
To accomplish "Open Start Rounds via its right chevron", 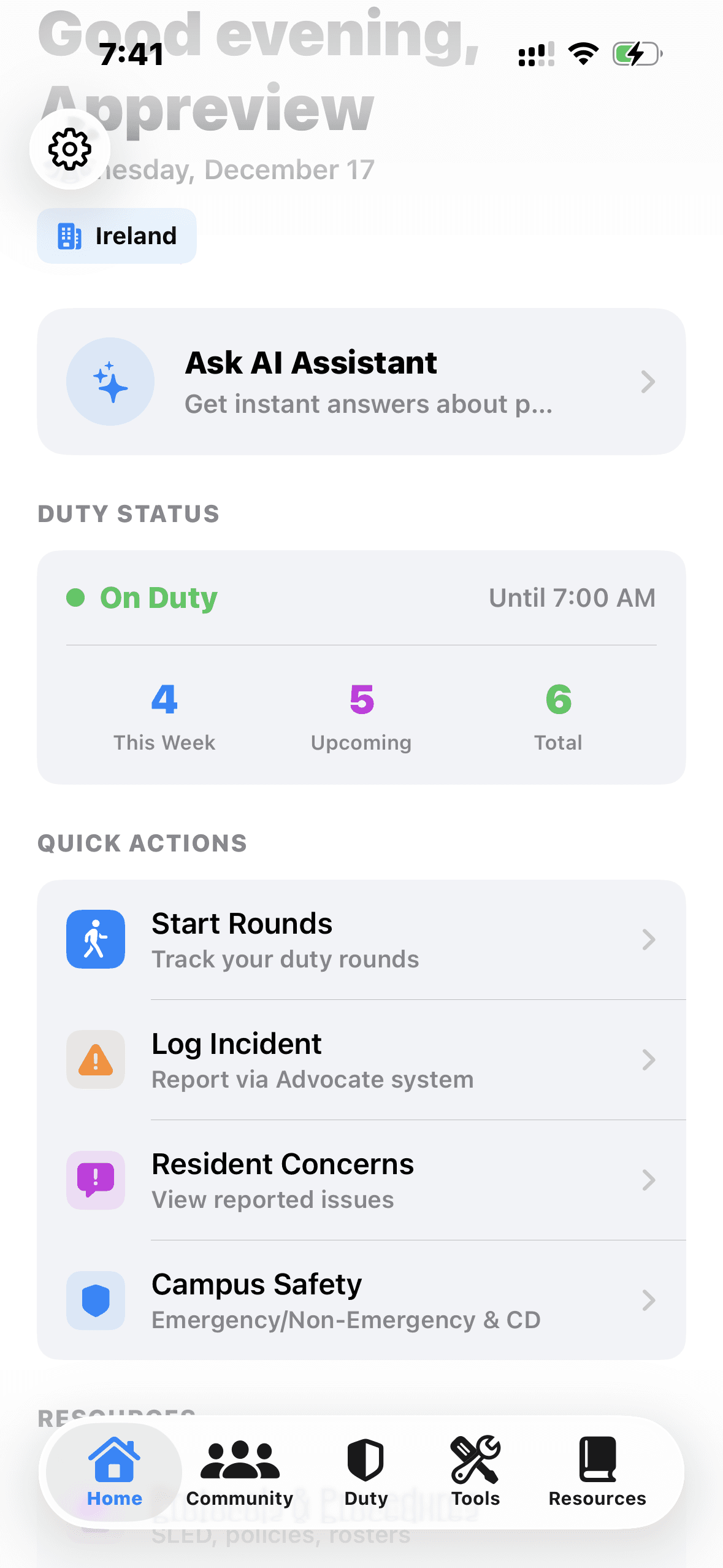I will [x=648, y=939].
